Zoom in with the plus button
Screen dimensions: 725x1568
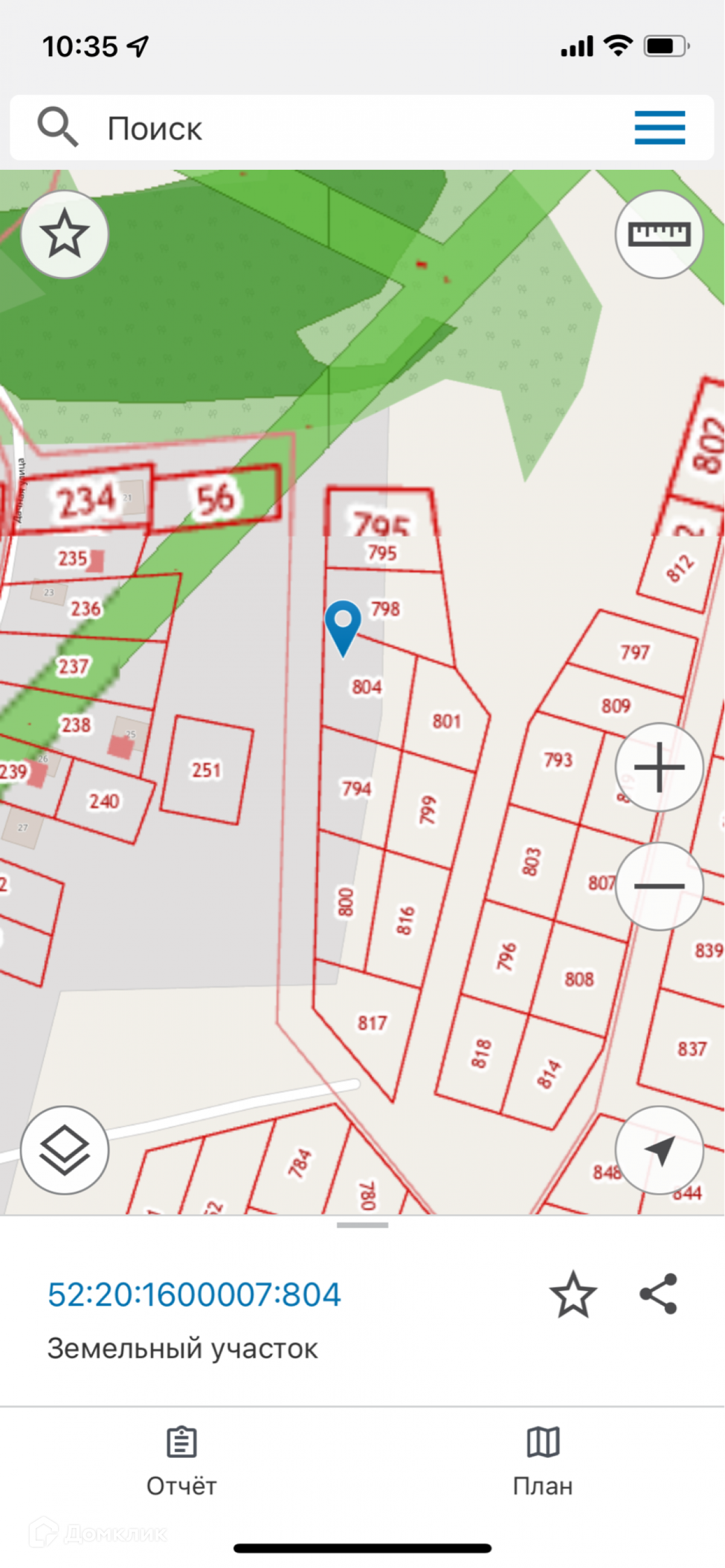[659, 767]
